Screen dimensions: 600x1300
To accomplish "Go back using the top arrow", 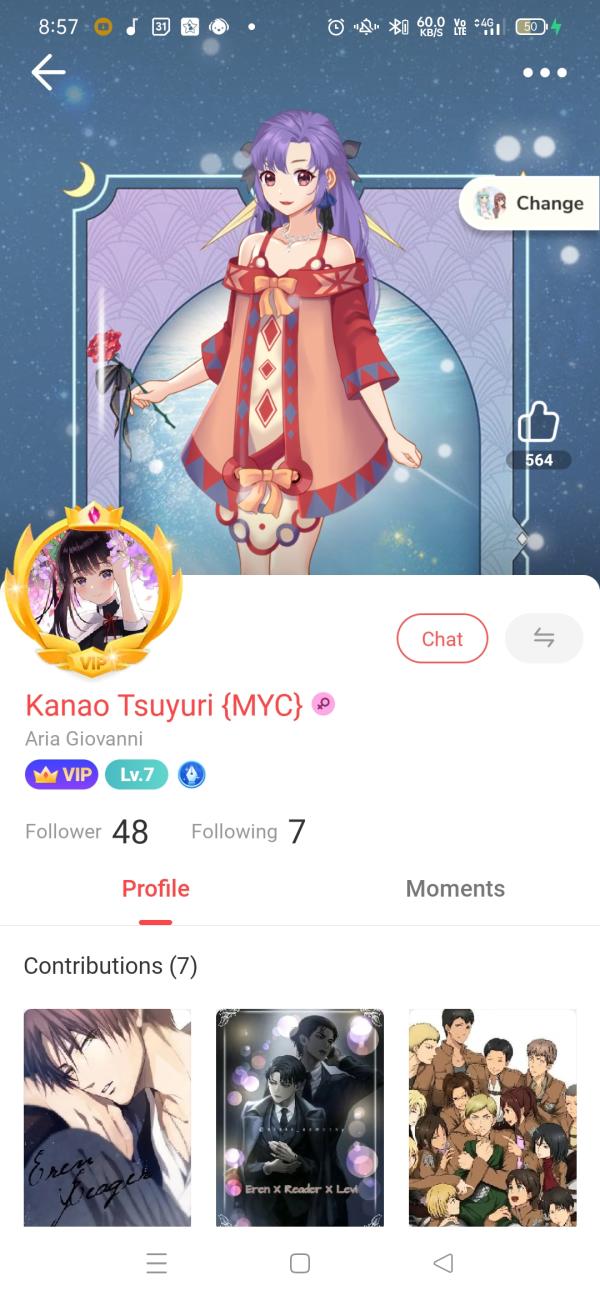I will [x=47, y=73].
